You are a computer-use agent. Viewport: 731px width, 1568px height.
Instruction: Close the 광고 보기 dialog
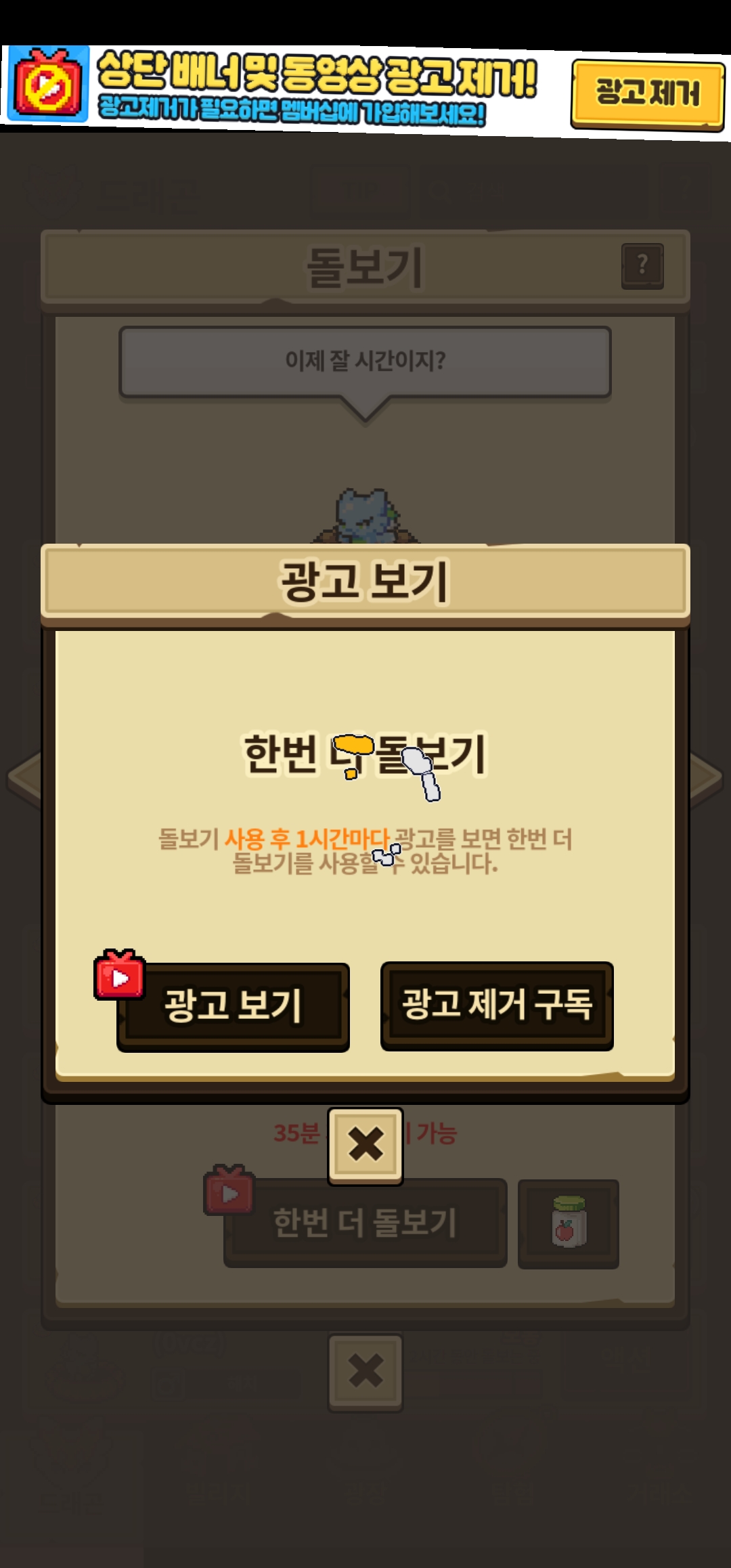pos(365,1146)
